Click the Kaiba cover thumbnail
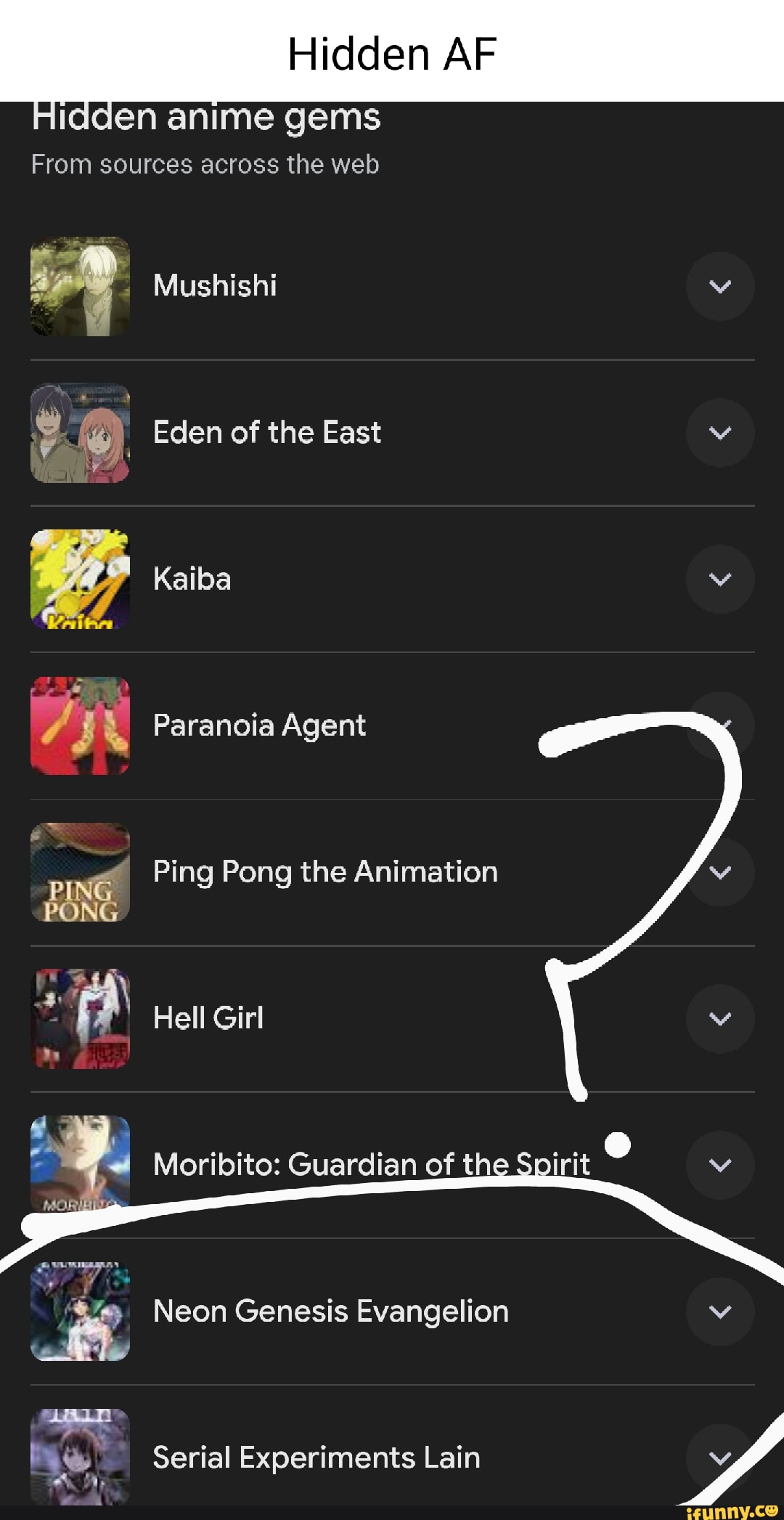The height and width of the screenshot is (1520, 784). [x=80, y=579]
